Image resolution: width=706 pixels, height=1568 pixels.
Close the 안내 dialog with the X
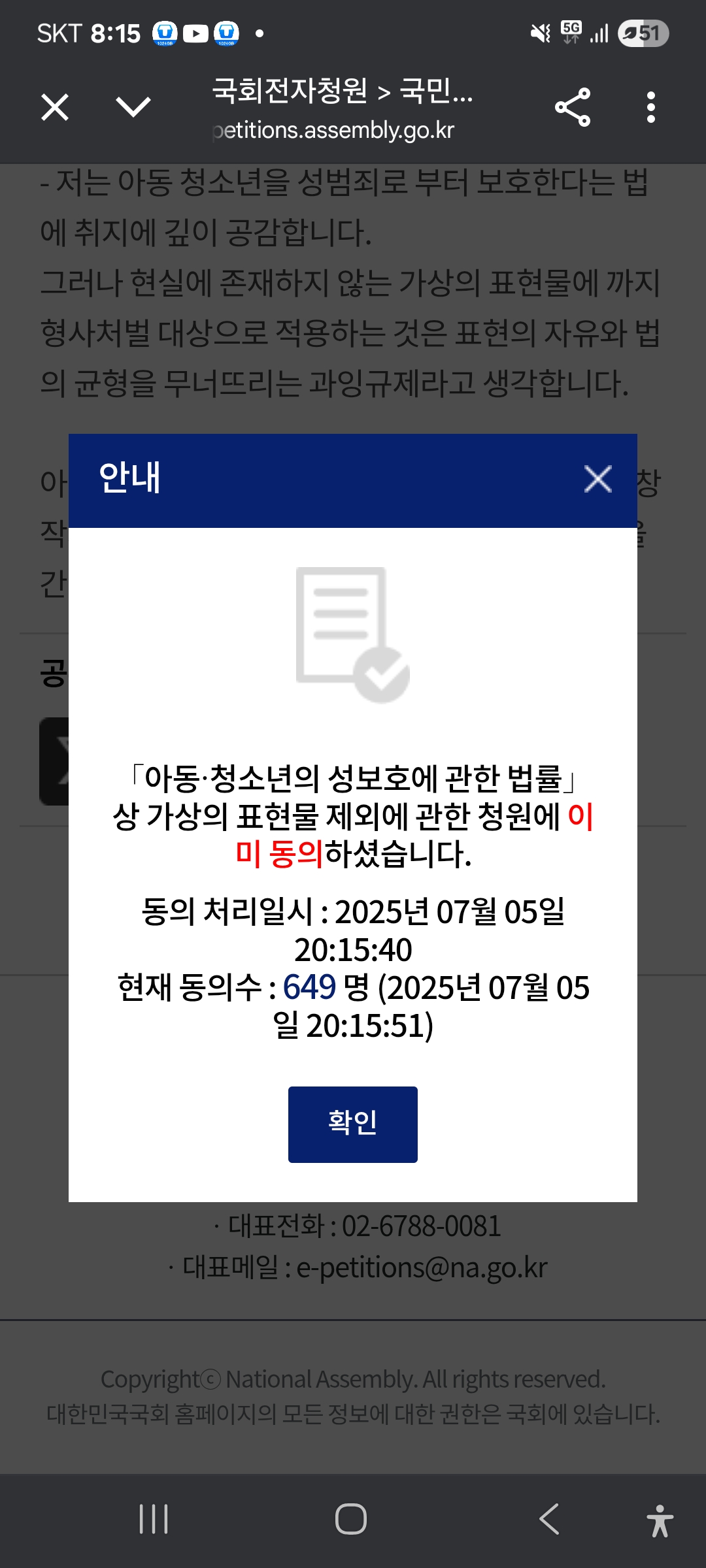tap(597, 479)
